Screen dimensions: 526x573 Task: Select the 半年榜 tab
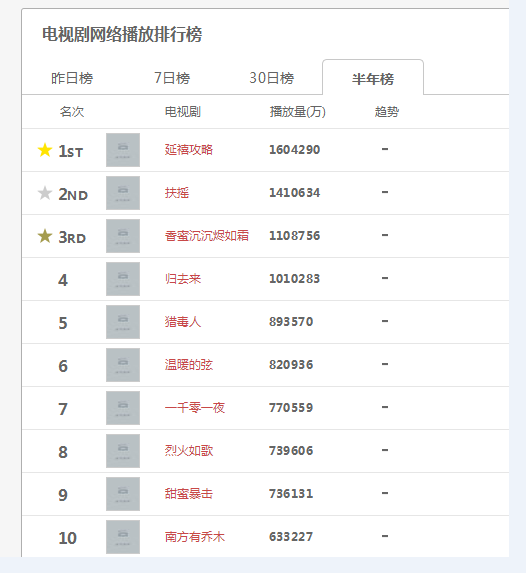click(x=373, y=78)
